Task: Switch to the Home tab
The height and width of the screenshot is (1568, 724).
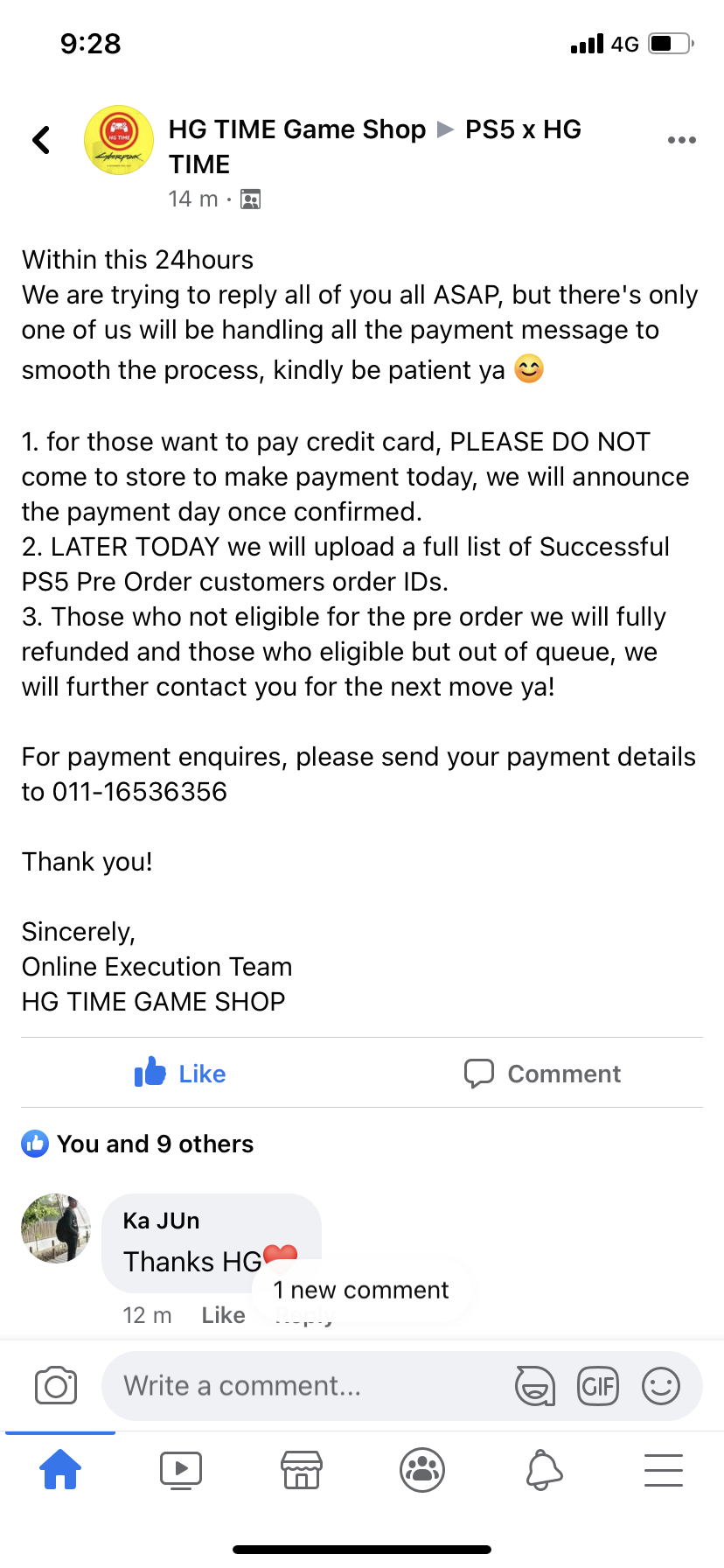Action: click(x=60, y=1469)
